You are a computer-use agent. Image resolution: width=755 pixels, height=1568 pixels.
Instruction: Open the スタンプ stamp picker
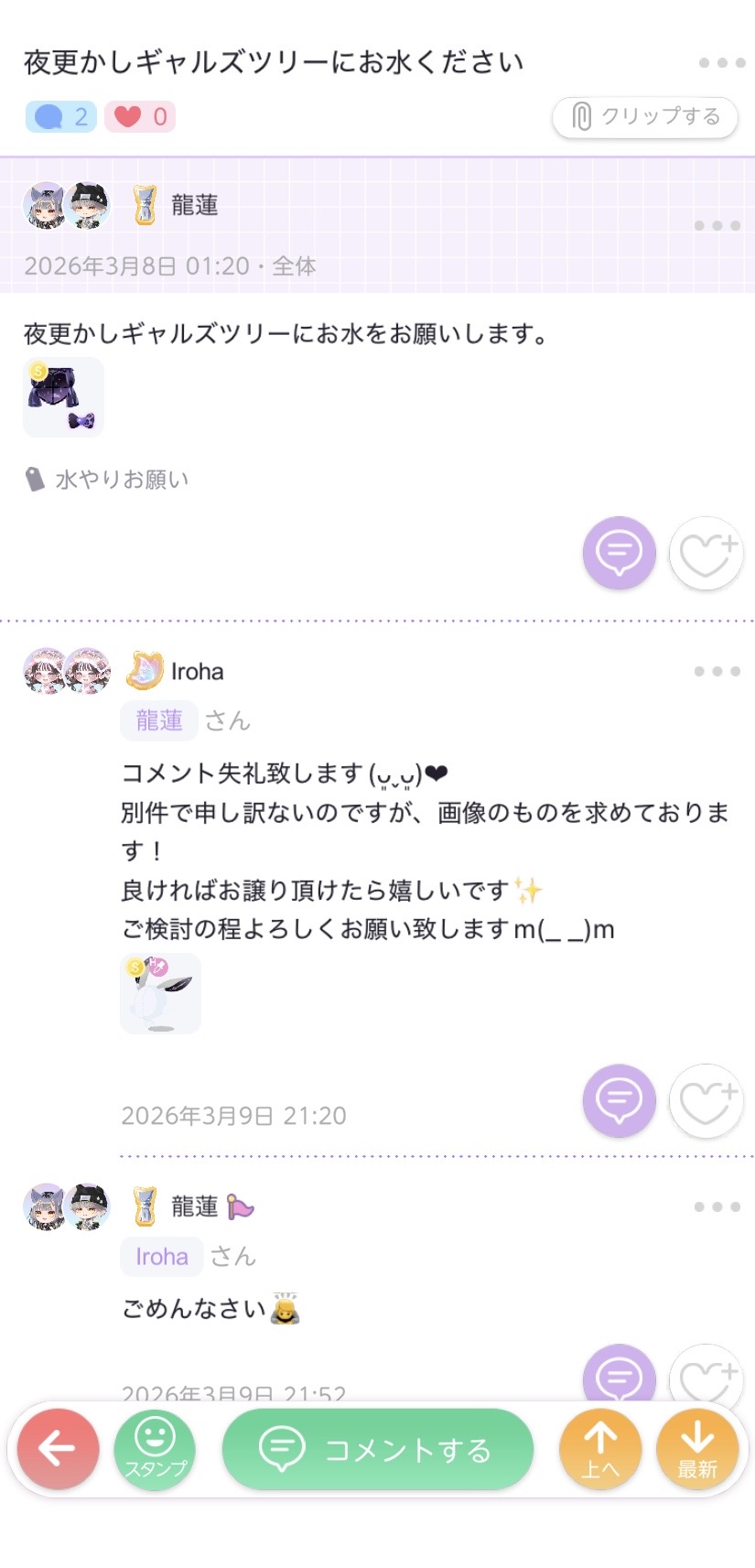(155, 1449)
